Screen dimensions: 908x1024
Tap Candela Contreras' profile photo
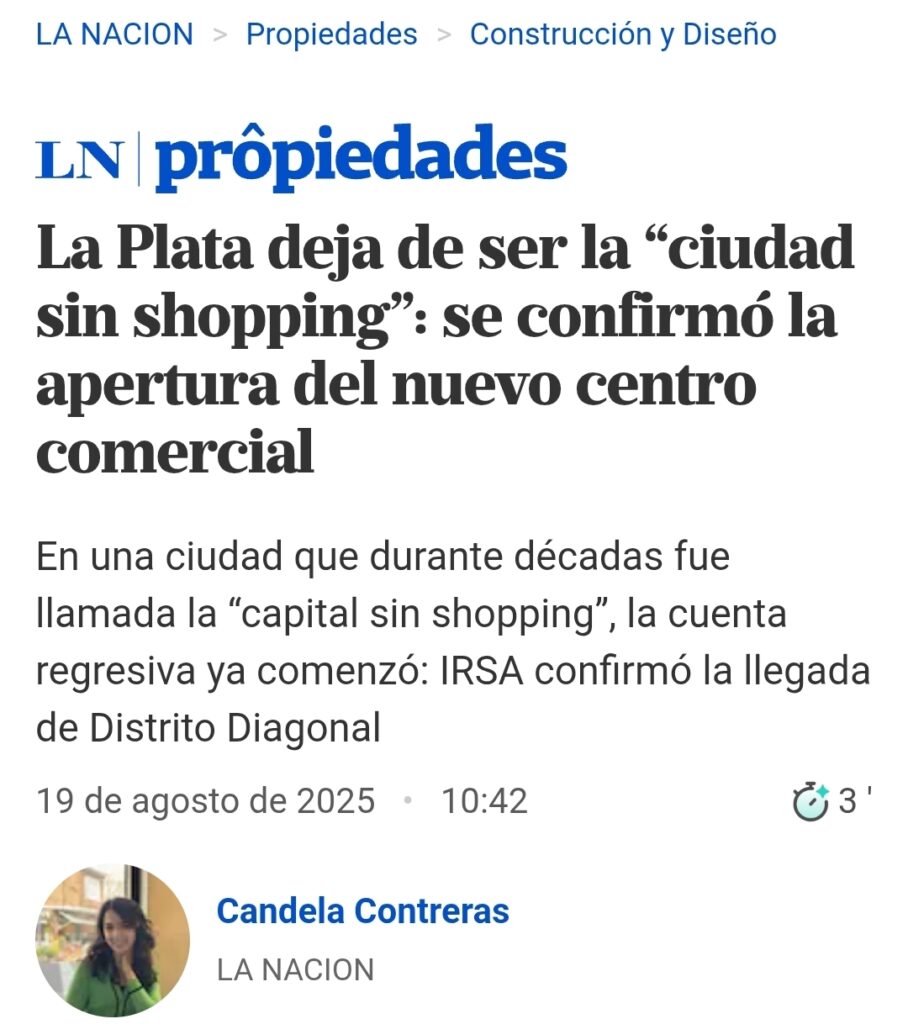pyautogui.click(x=113, y=940)
